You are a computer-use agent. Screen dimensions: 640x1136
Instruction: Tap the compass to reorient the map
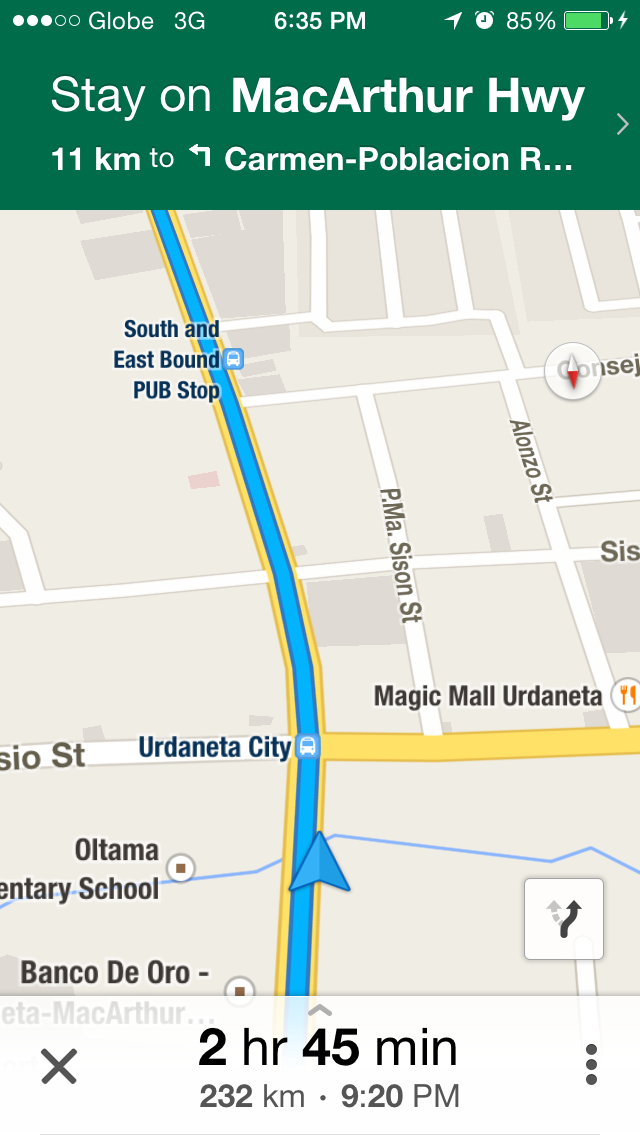572,371
